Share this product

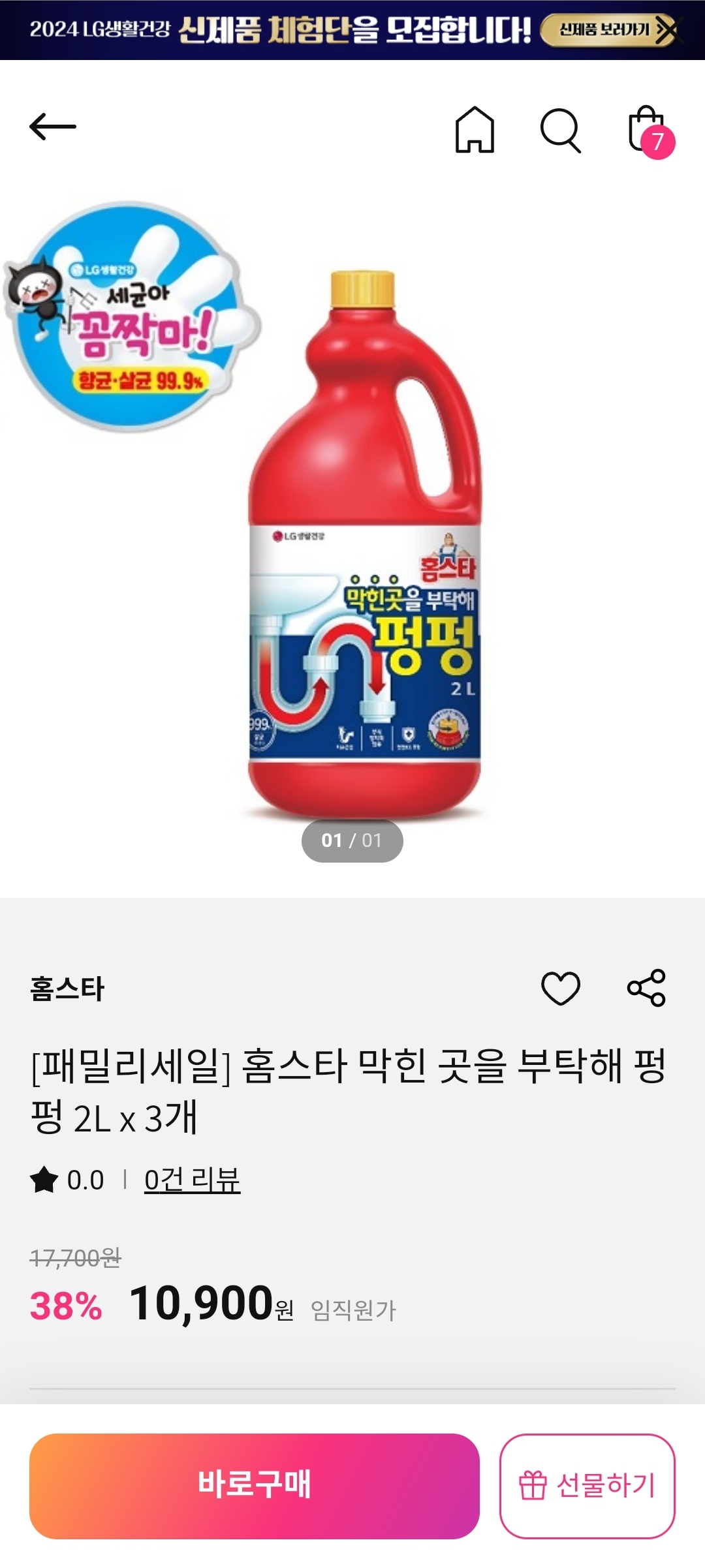pos(646,988)
